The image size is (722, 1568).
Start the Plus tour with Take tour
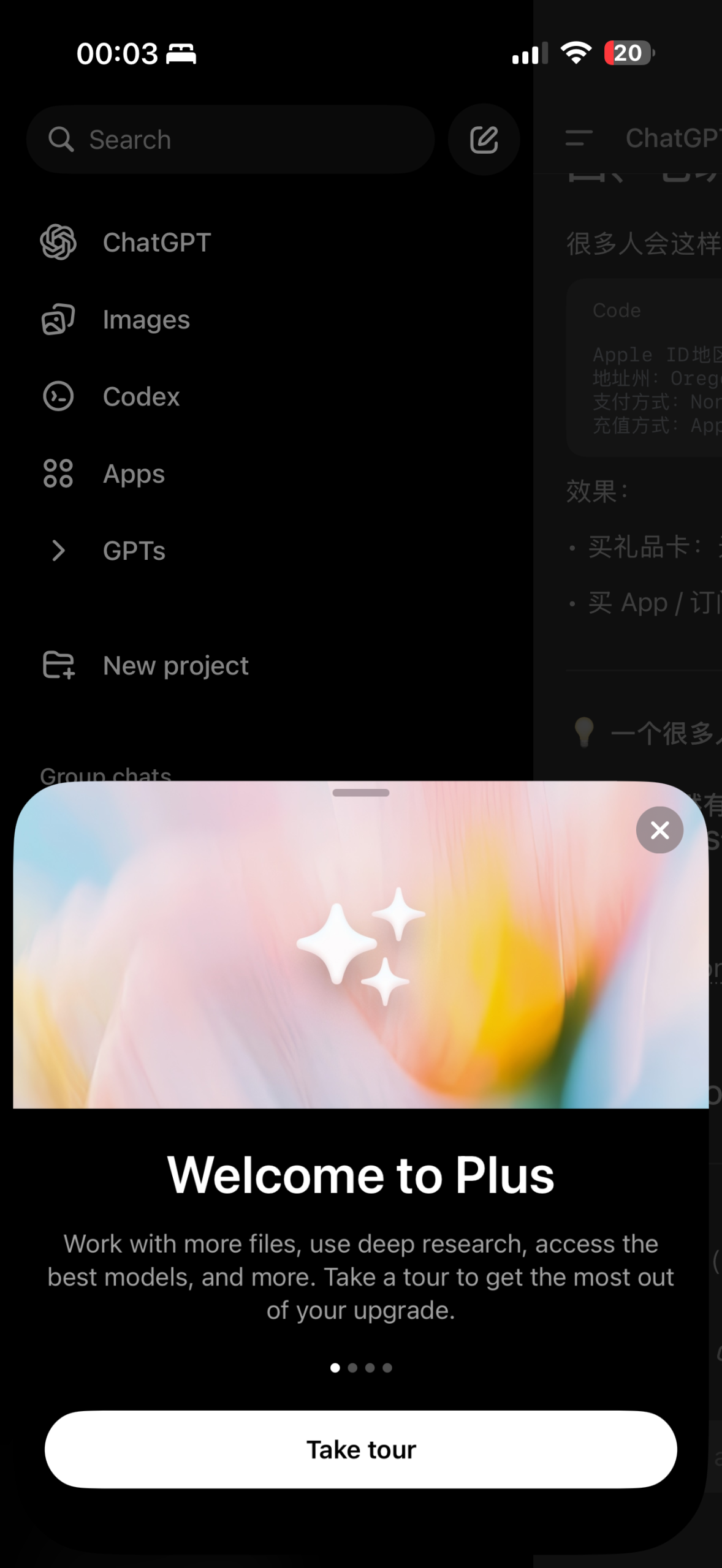[360, 1449]
